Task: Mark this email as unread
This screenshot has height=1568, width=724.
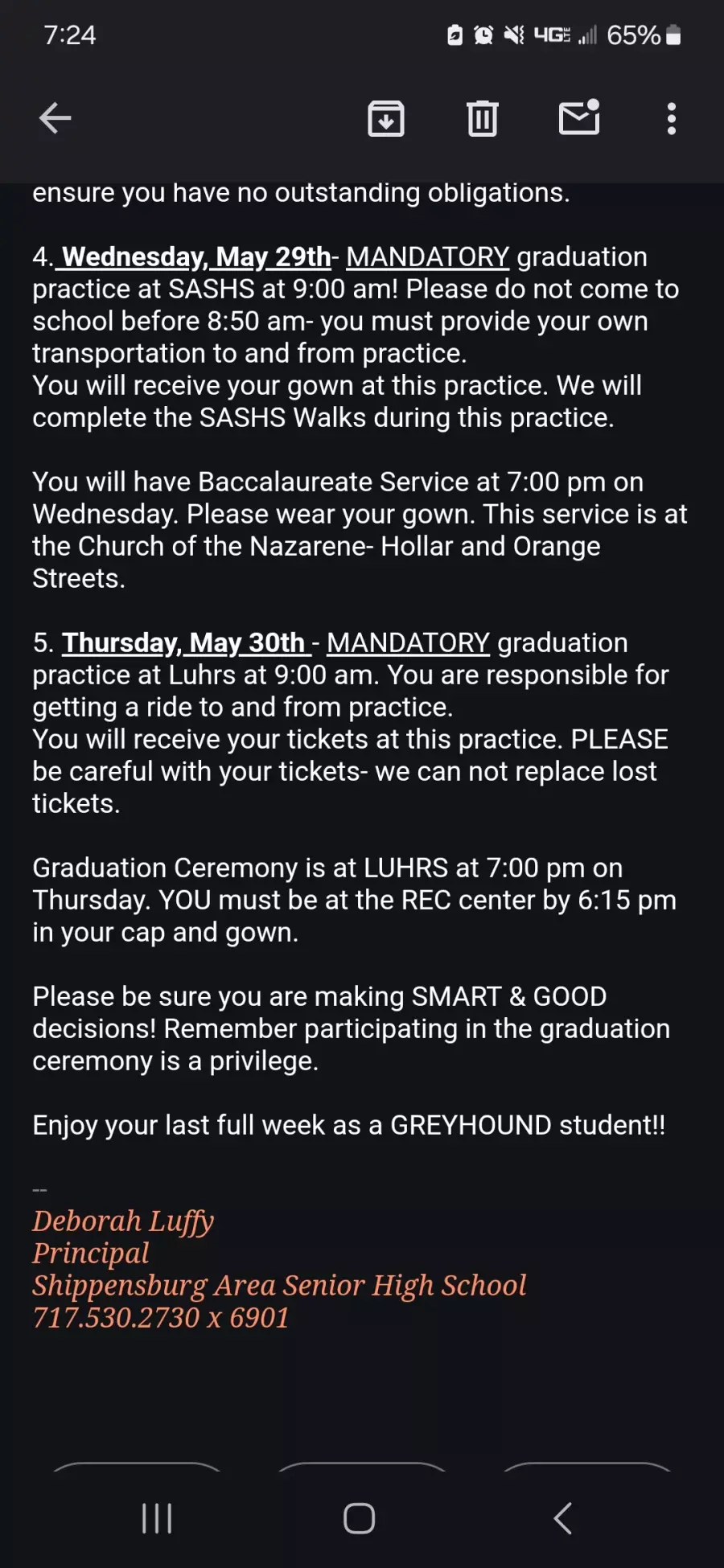Action: 579,117
